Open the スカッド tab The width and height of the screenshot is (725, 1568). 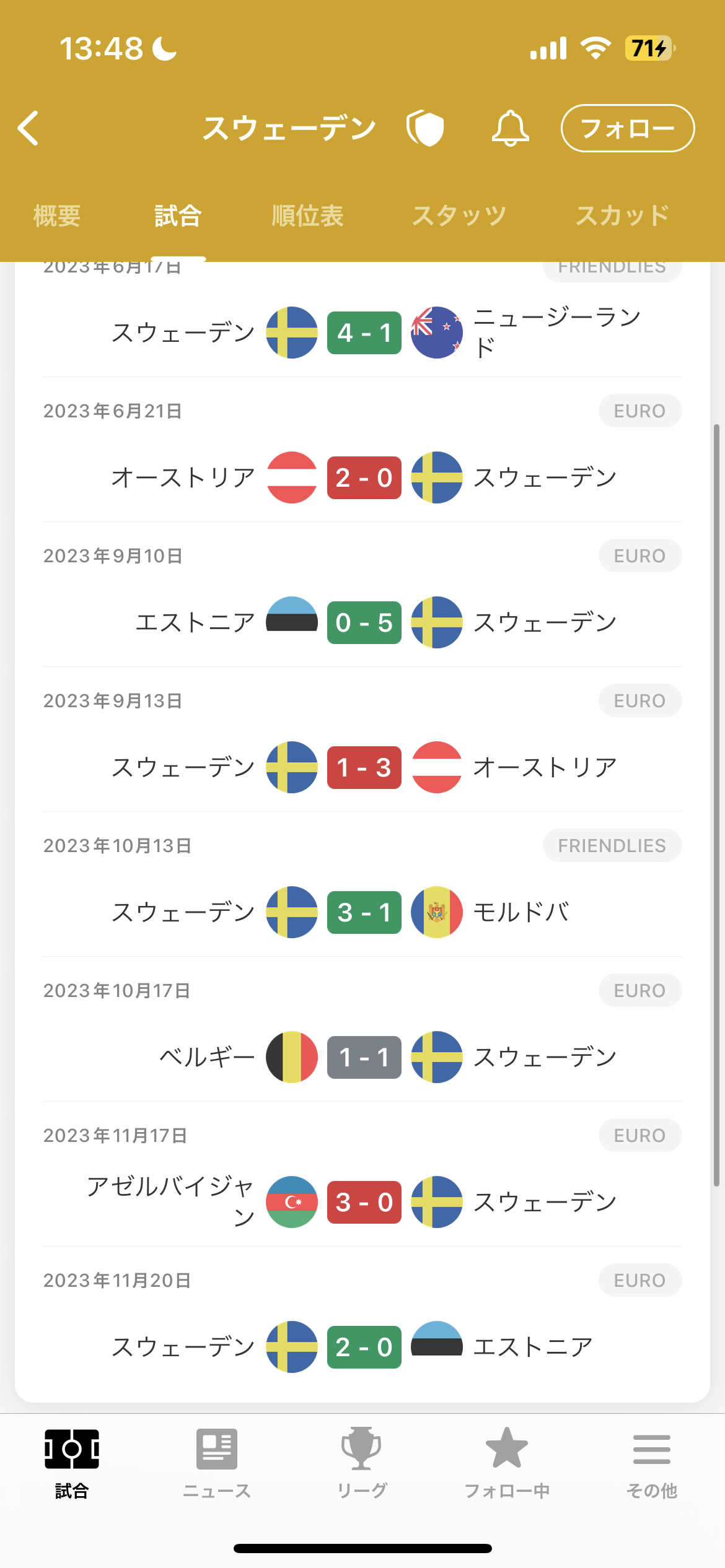(x=623, y=216)
